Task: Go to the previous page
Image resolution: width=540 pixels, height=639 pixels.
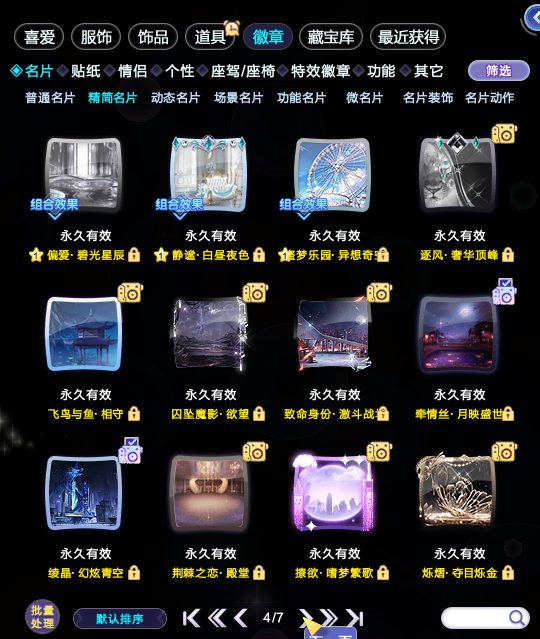Action: coord(240,618)
